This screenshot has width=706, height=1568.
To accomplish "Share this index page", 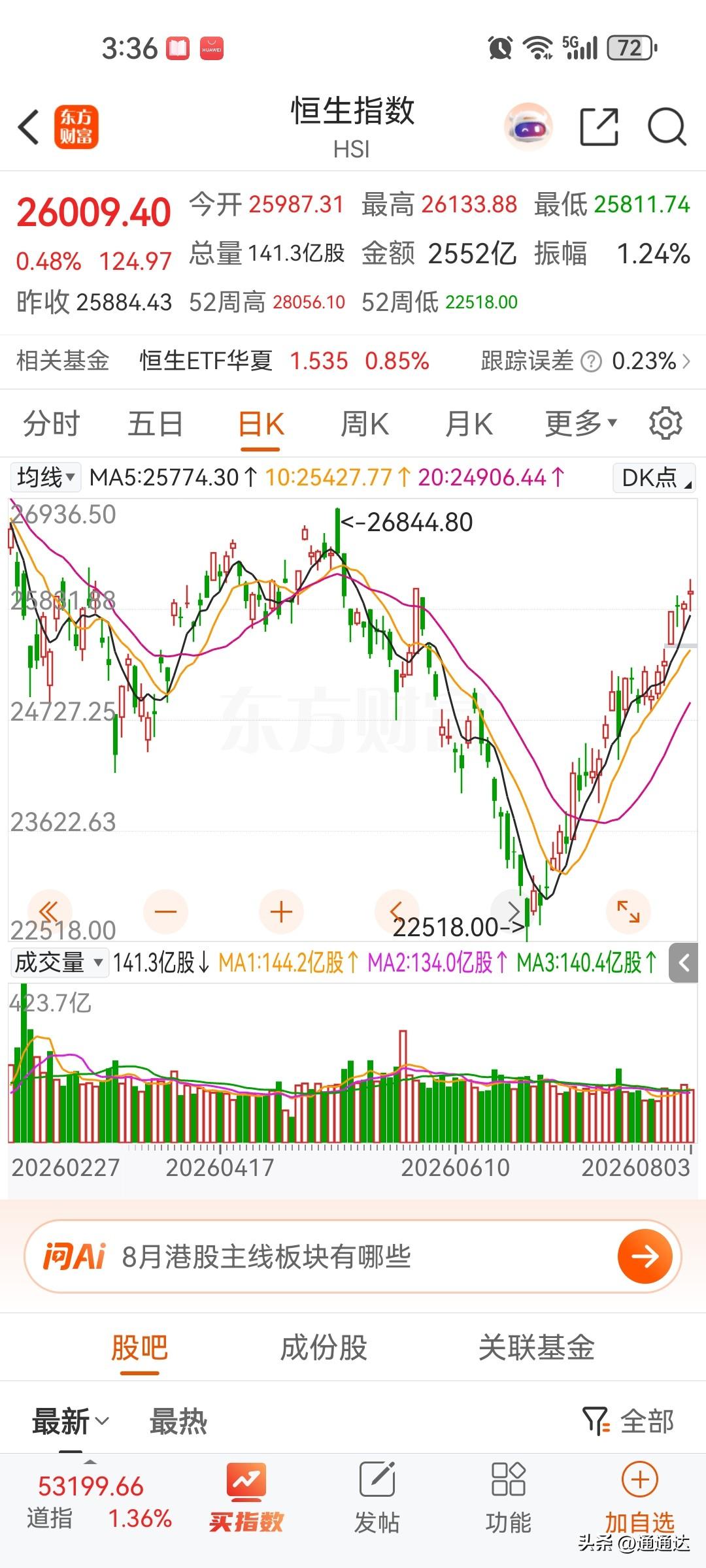I will pos(599,127).
